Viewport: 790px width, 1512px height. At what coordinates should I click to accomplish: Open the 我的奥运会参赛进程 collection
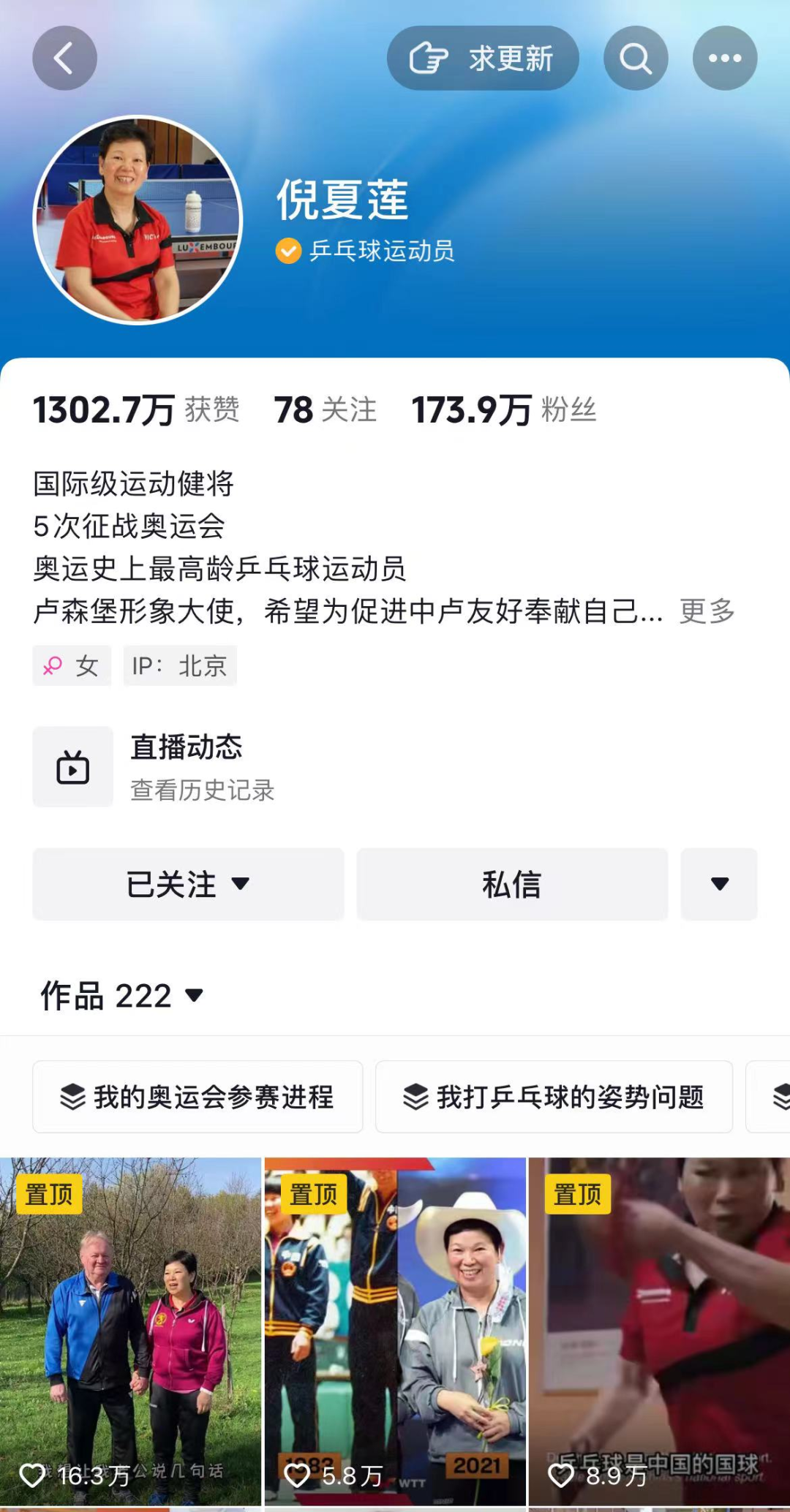click(197, 1097)
